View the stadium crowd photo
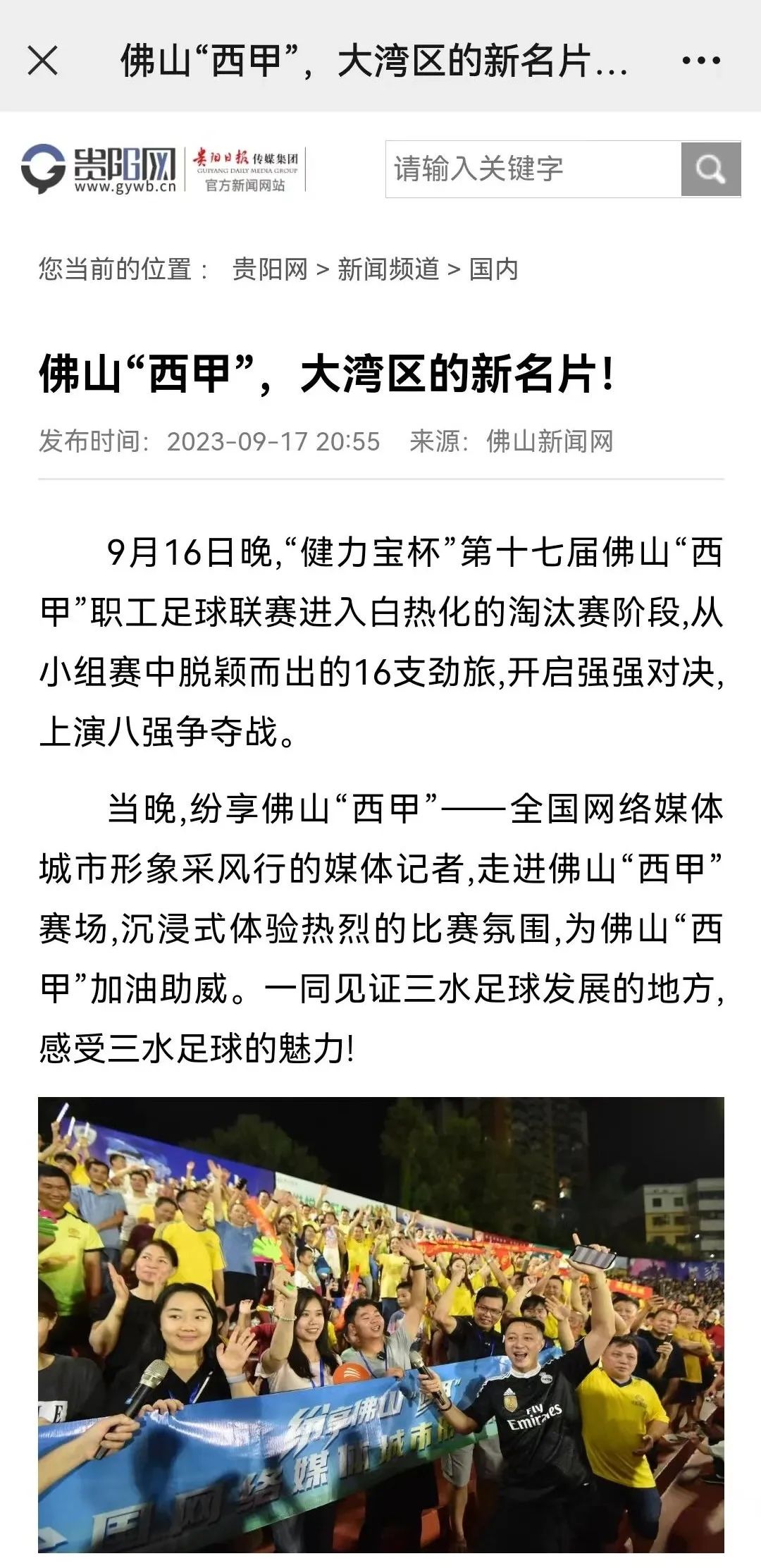The width and height of the screenshot is (761, 1568). (380, 1324)
